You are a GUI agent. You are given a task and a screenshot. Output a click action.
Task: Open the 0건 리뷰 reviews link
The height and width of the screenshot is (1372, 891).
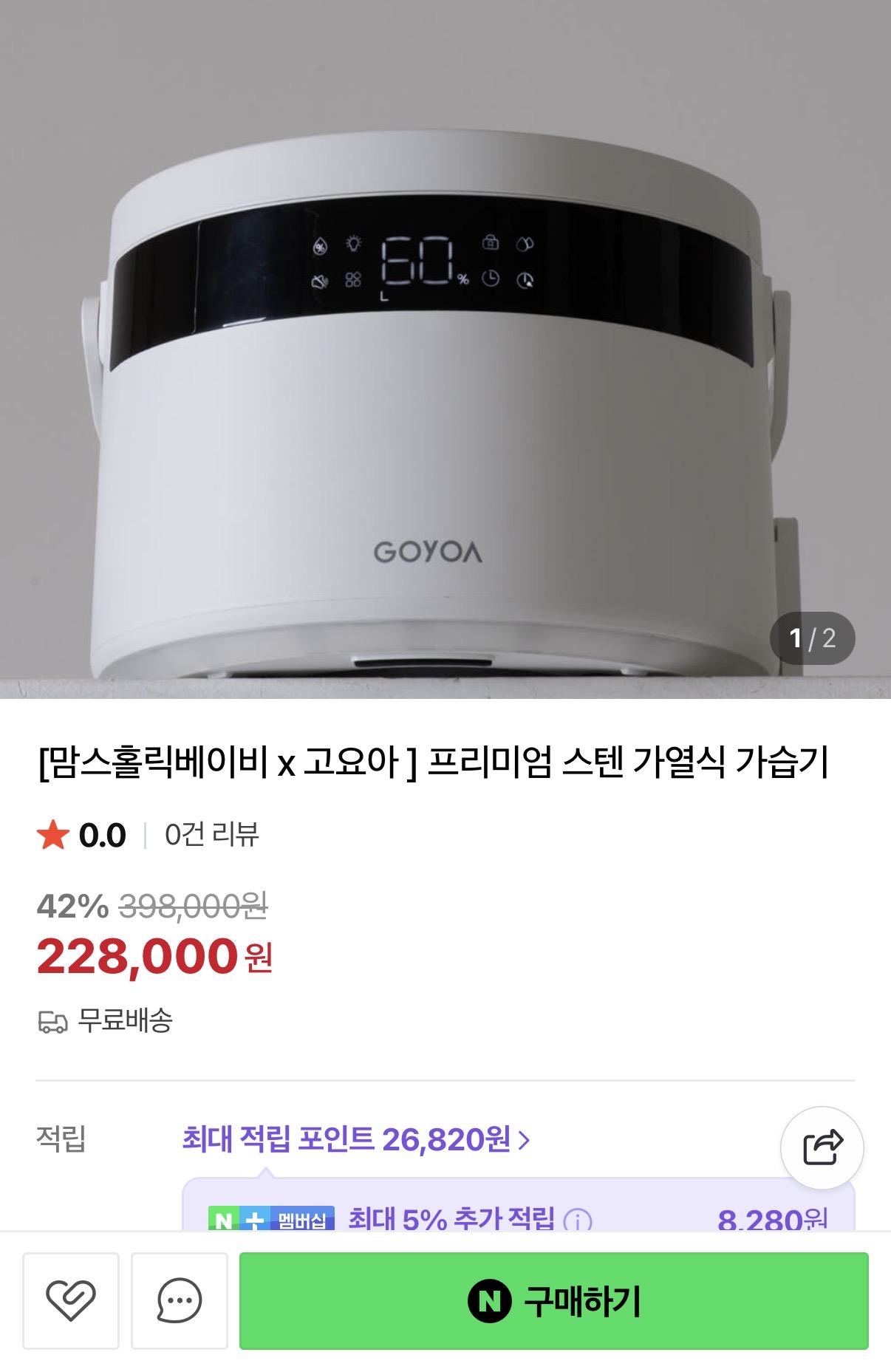(x=211, y=835)
